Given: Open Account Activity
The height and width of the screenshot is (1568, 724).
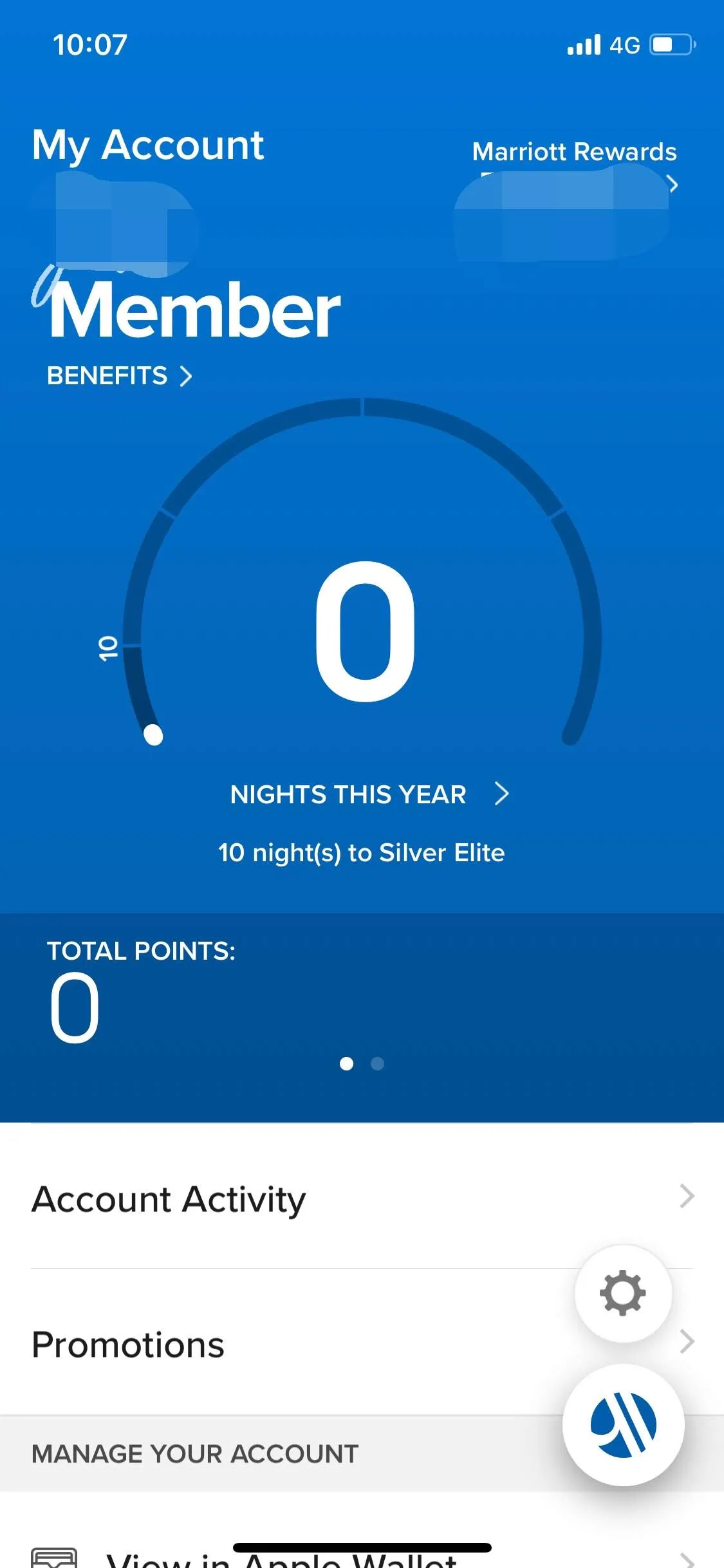Looking at the screenshot, I should [362, 1198].
